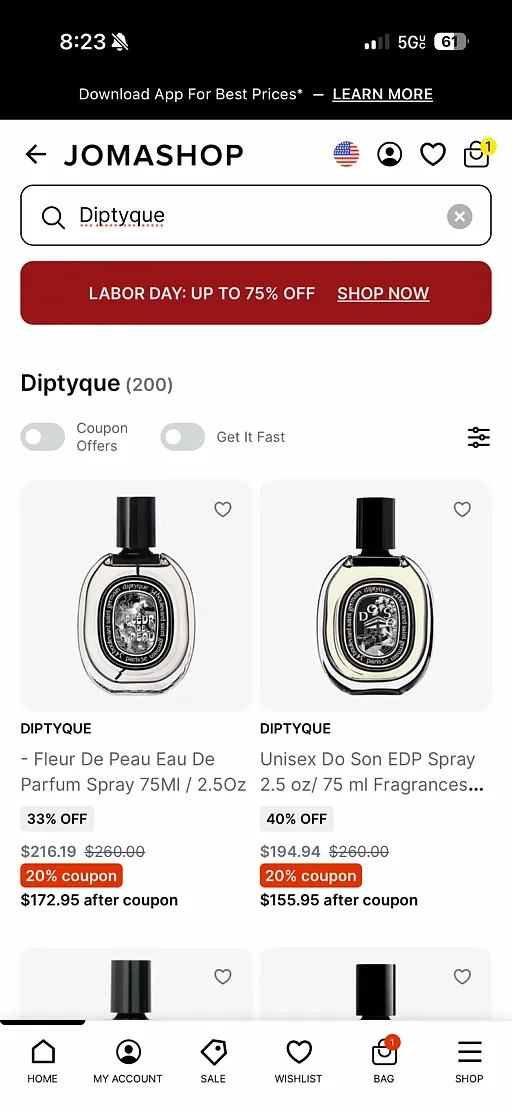Open the filter and sort options
Screen dimensions: 512x1113
479,437
